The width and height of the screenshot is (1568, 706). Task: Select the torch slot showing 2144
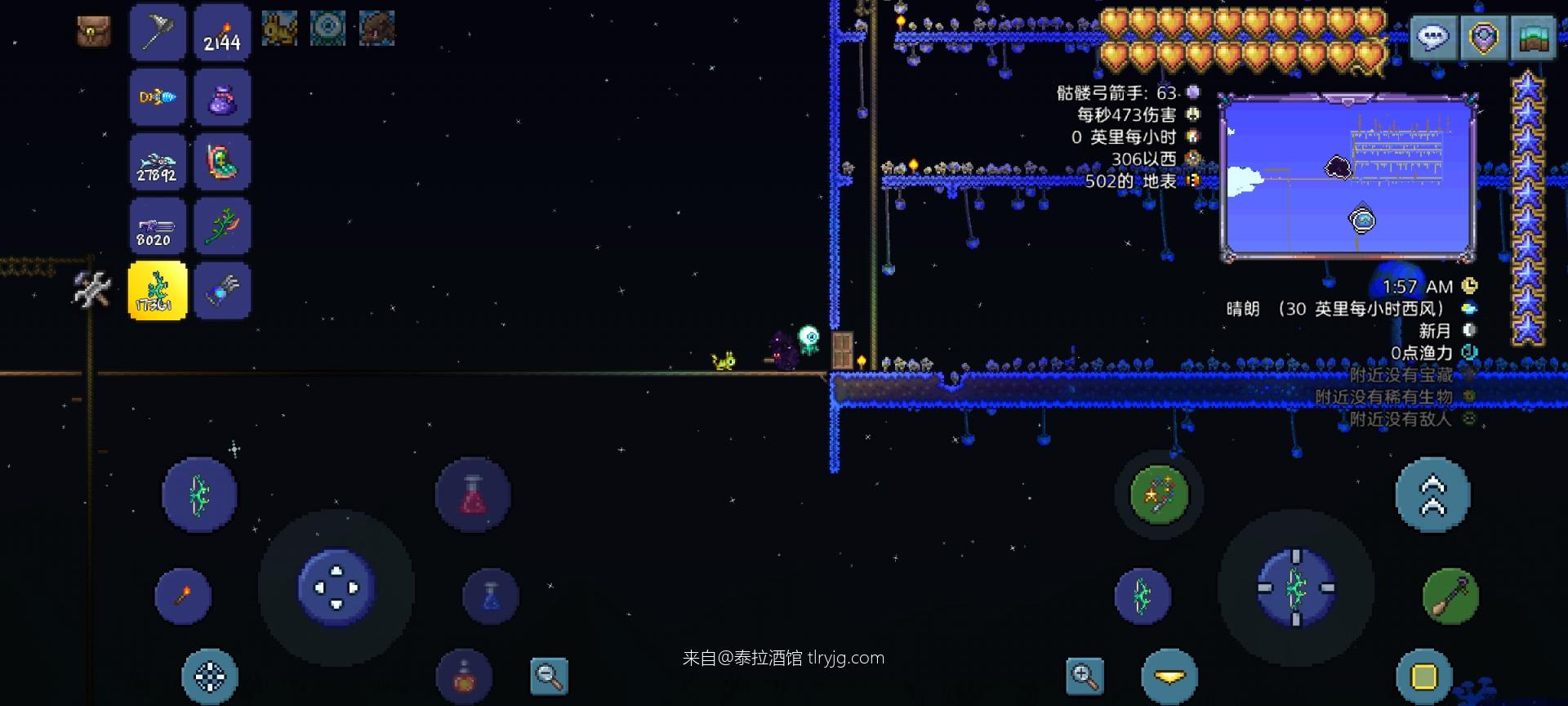pyautogui.click(x=222, y=33)
